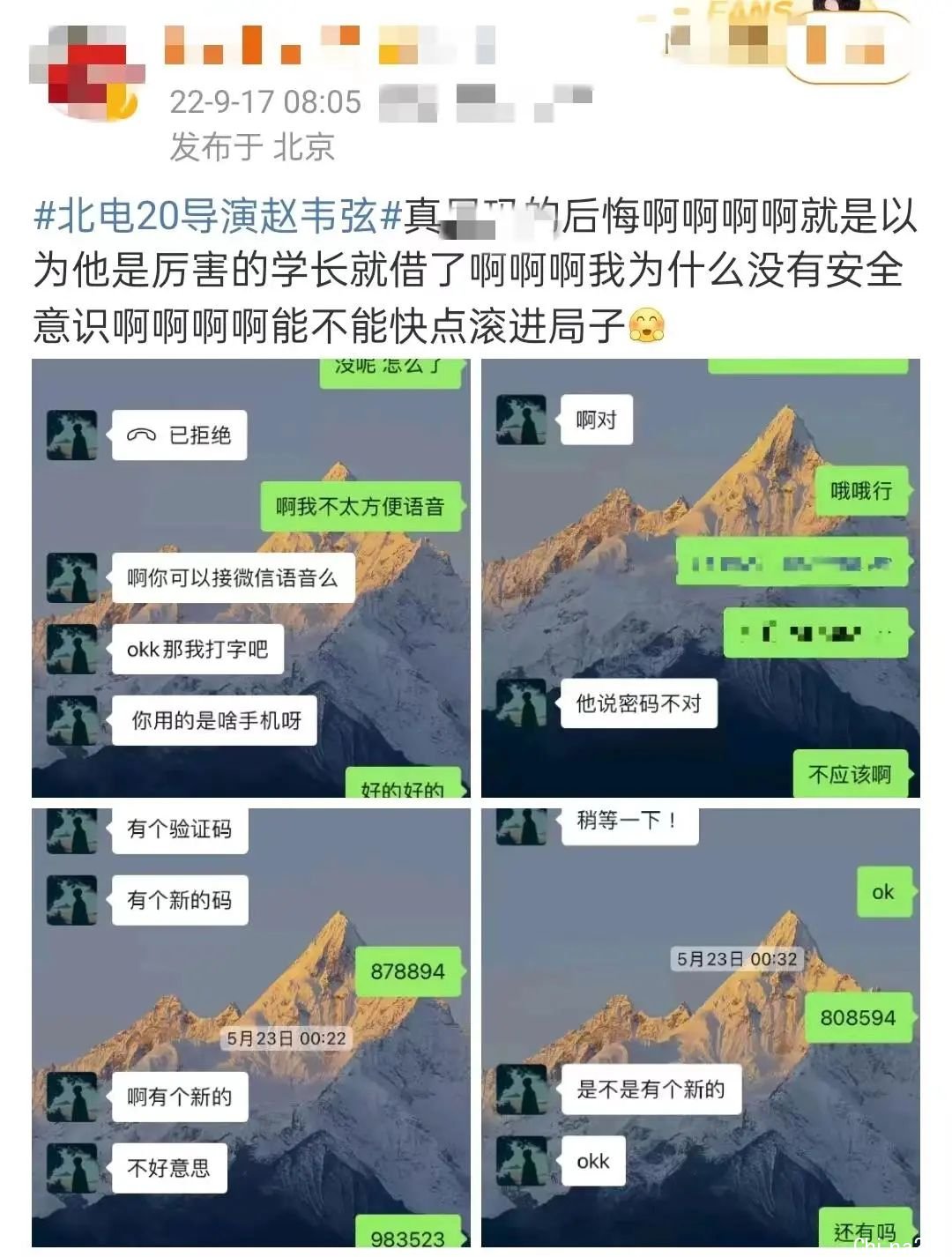The height and width of the screenshot is (1257, 952).
Task: Open the chat screenshot showing 已拒绝
Action: click(x=250, y=578)
